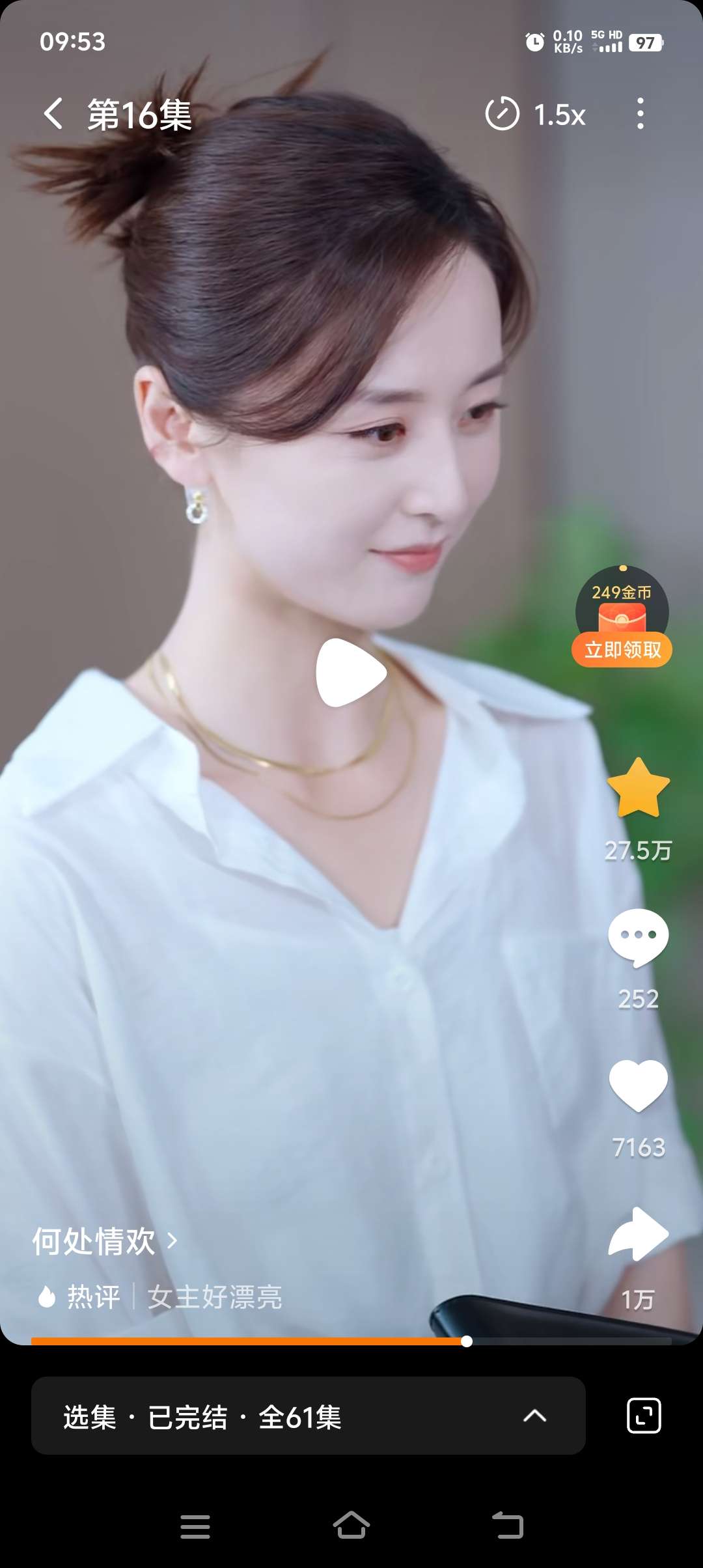Like this episode with the heart

pos(638,1084)
